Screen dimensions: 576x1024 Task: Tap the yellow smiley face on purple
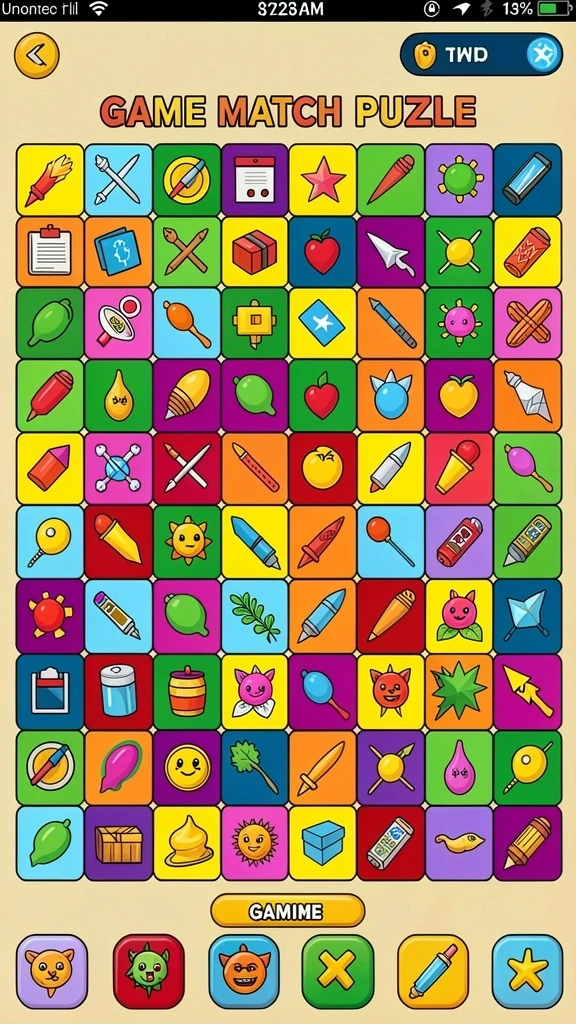coord(187,767)
